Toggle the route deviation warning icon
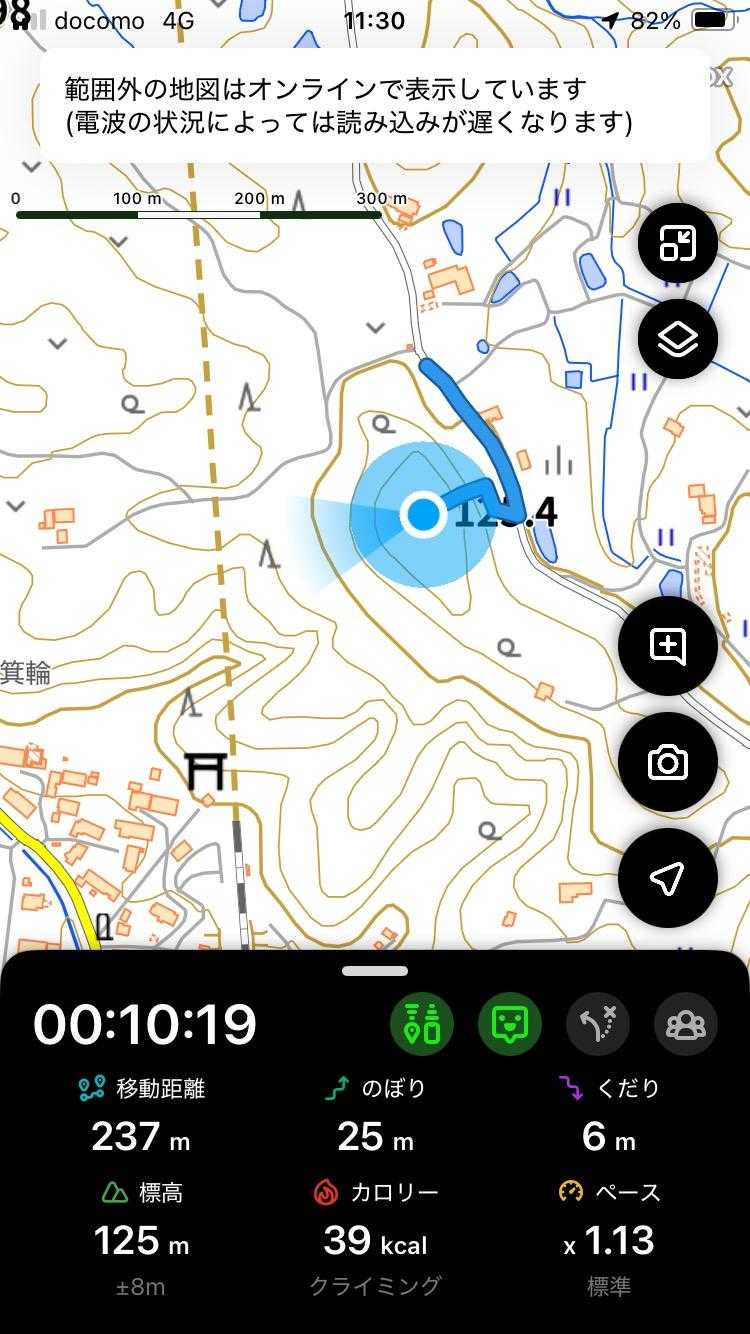 click(598, 1024)
